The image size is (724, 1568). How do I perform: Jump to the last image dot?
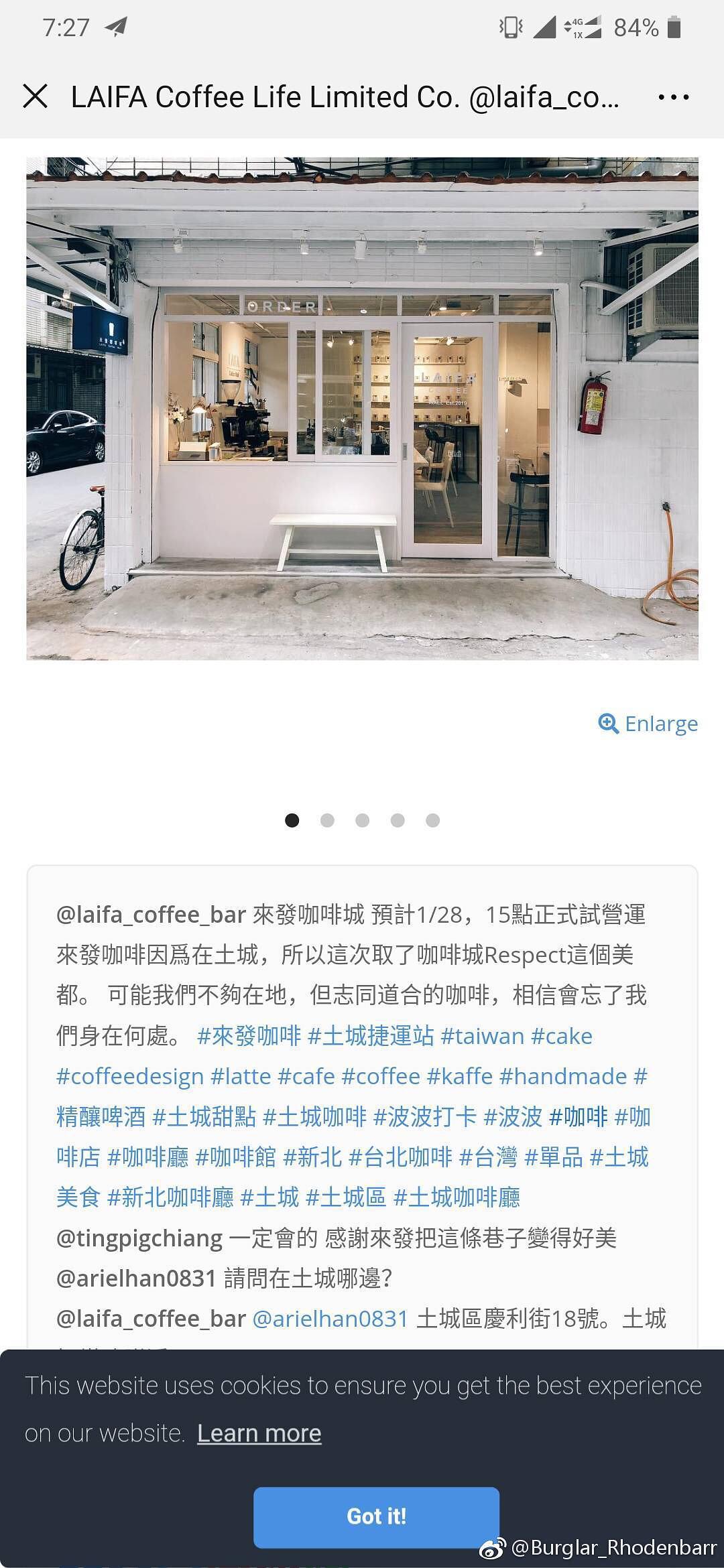[432, 820]
